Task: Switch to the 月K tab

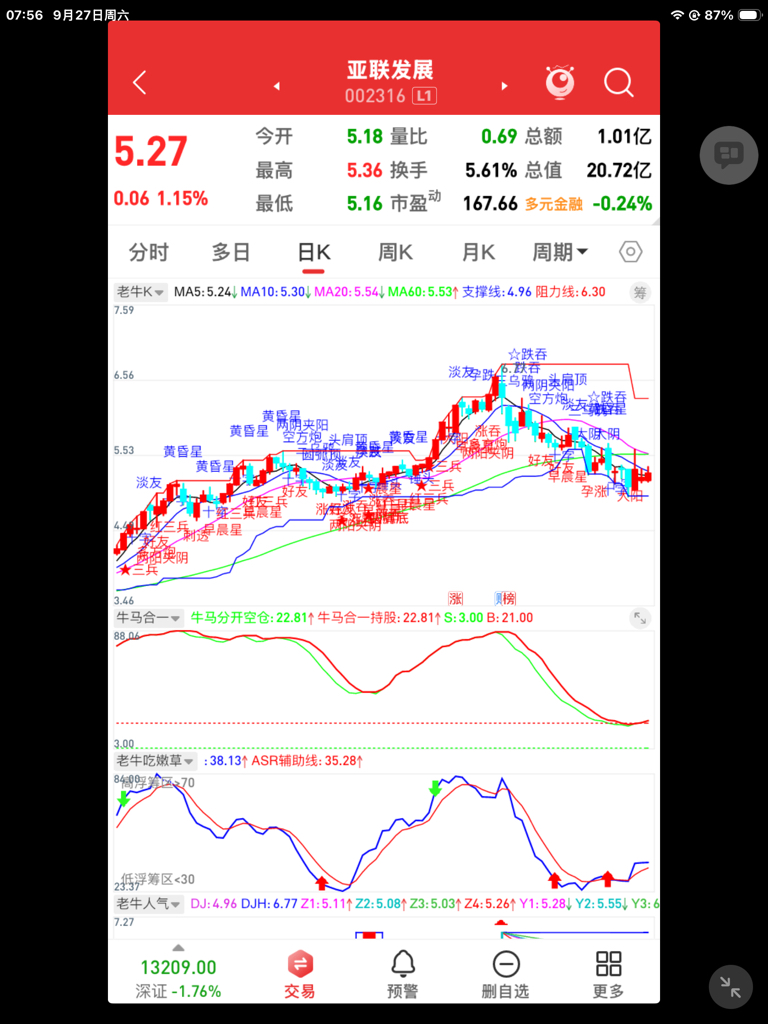Action: point(478,253)
